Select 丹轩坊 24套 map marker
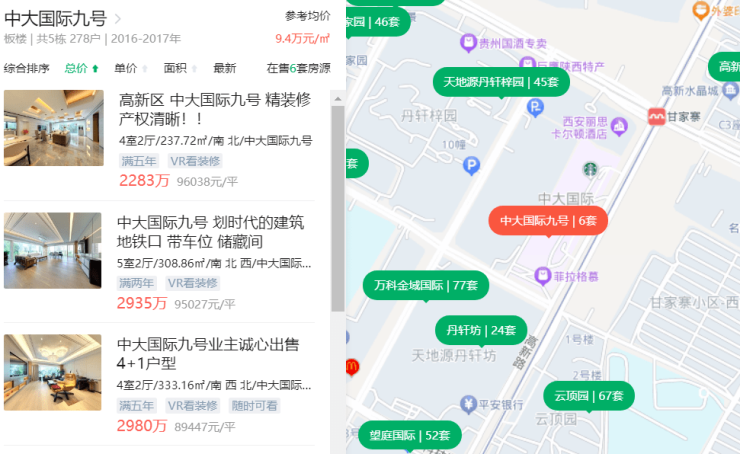740x454 pixels. (x=480, y=330)
